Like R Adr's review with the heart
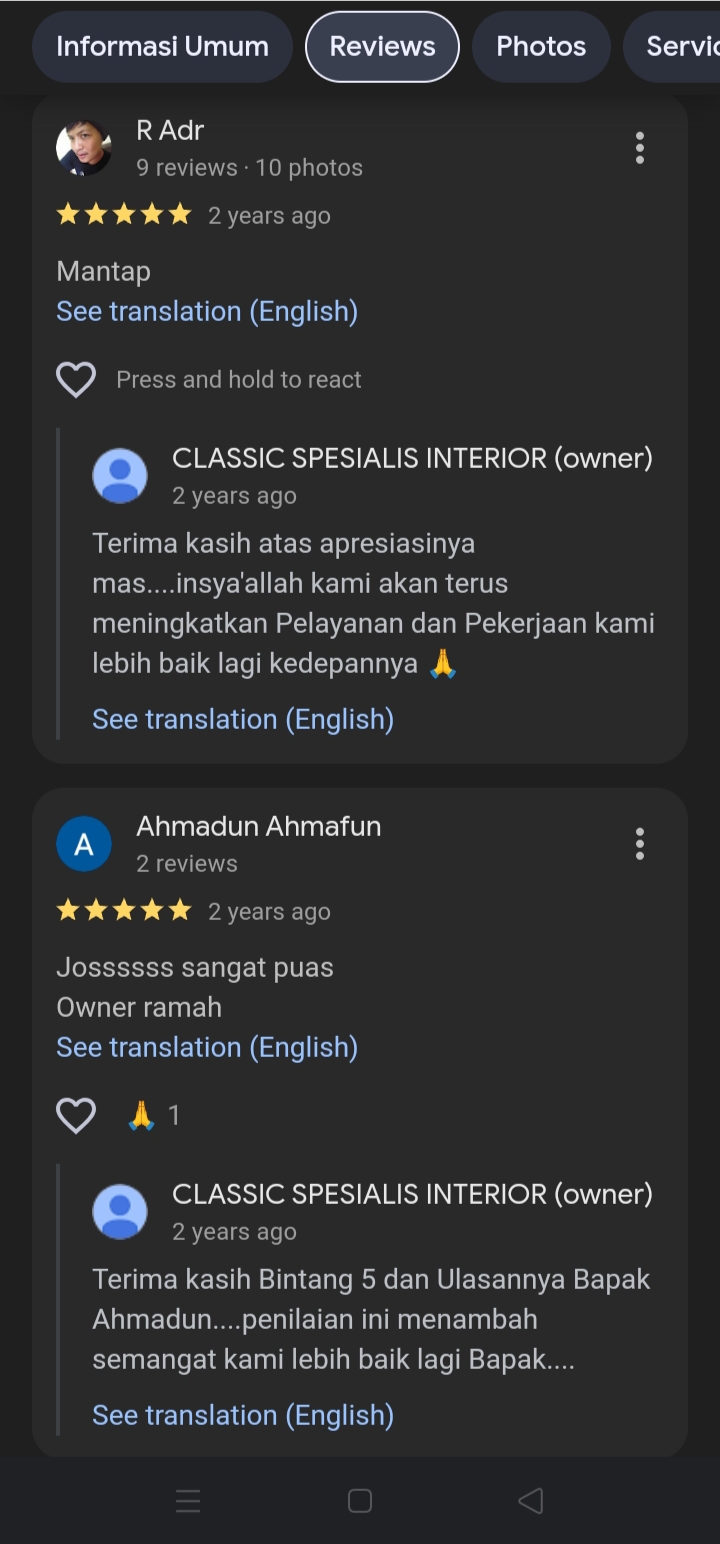The height and width of the screenshot is (1544, 720). [x=76, y=380]
